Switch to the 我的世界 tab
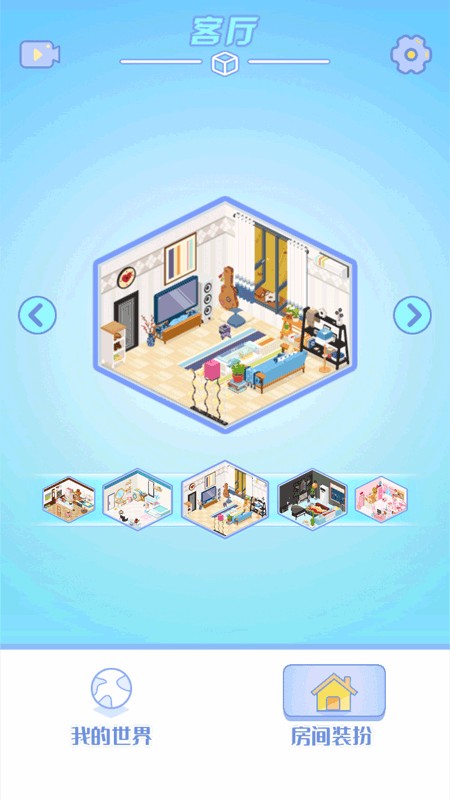 click(111, 707)
